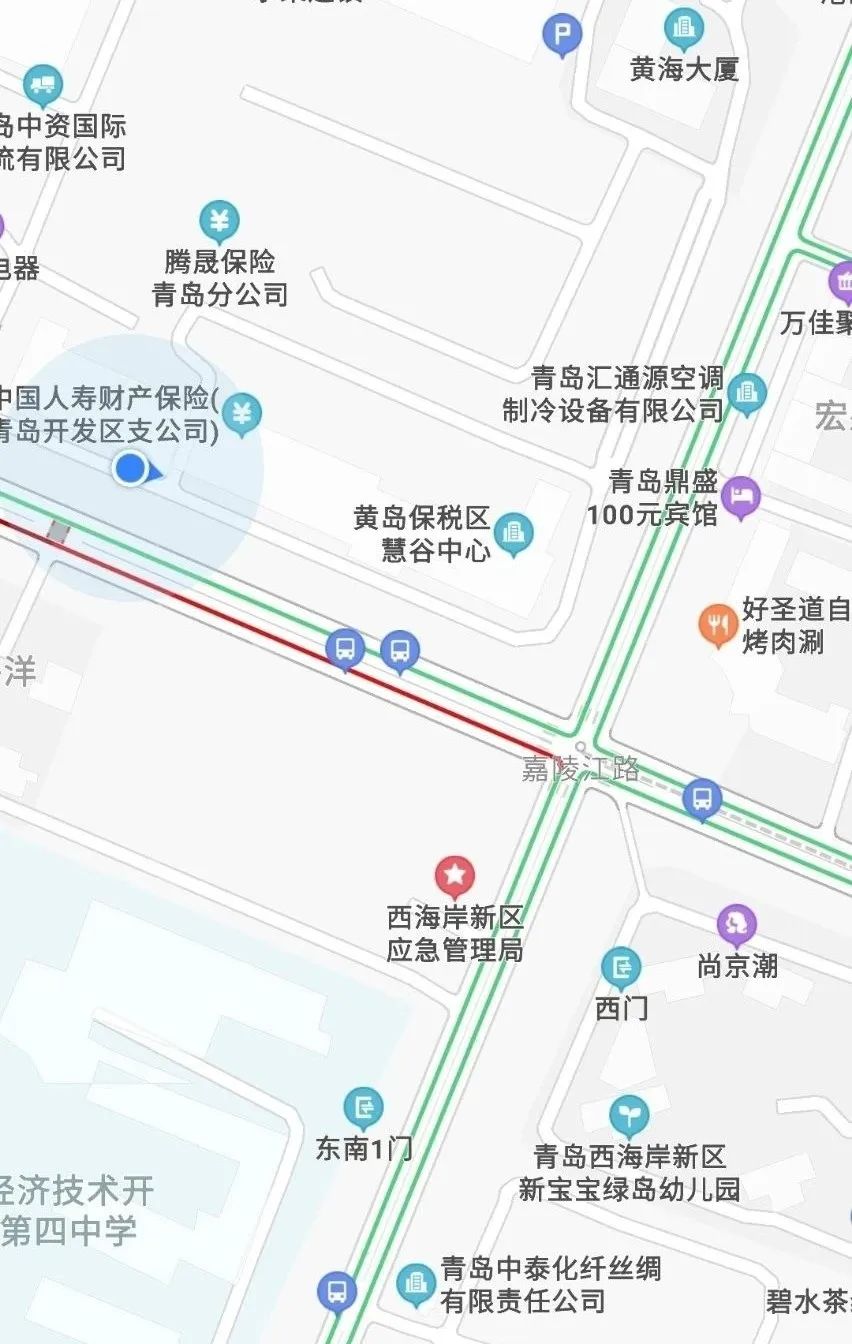Select the 东南1门 gate marker
Screen dimensions: 852x1344
point(363,1108)
